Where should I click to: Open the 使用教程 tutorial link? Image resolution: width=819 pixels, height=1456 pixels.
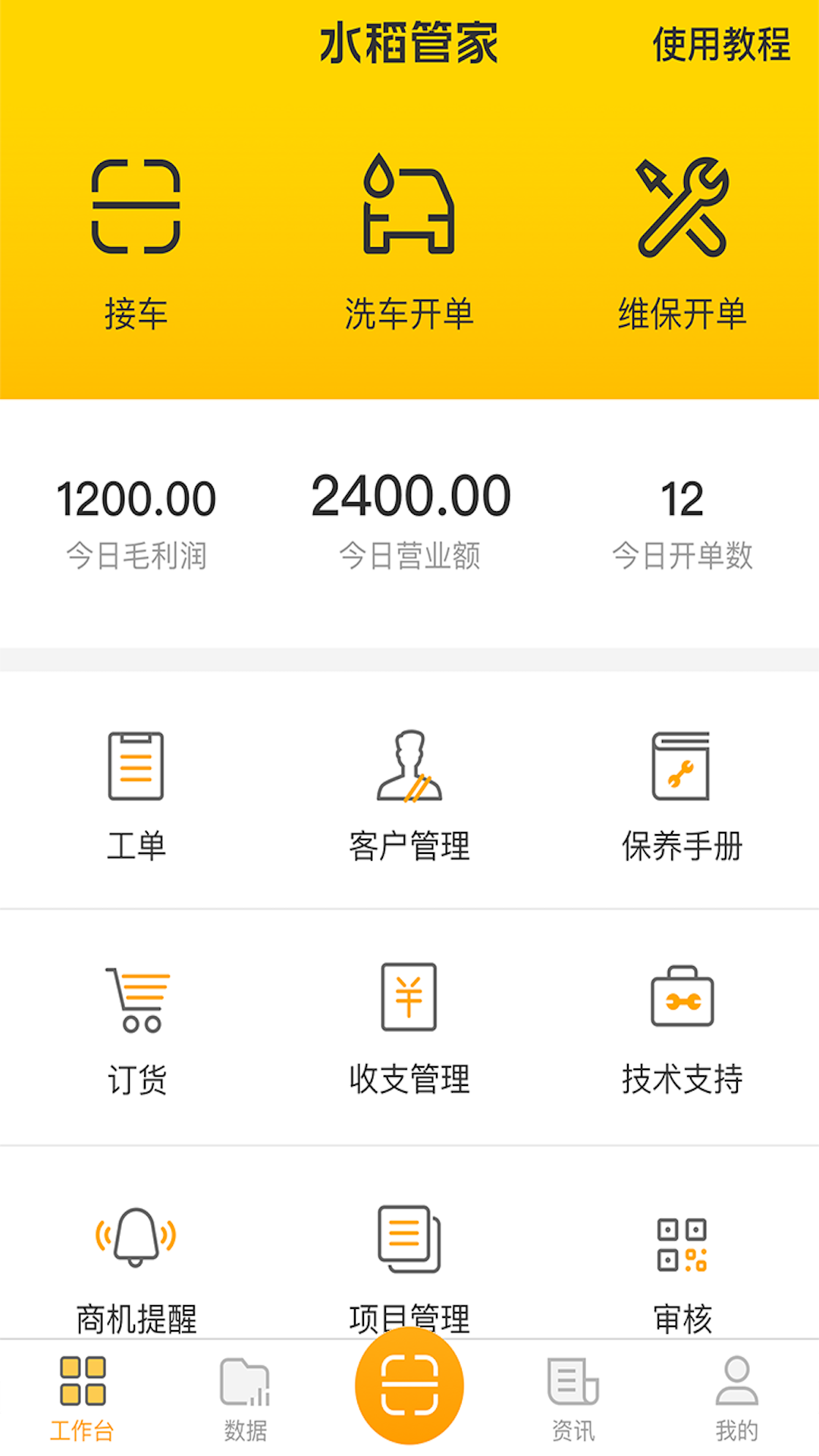[x=721, y=44]
